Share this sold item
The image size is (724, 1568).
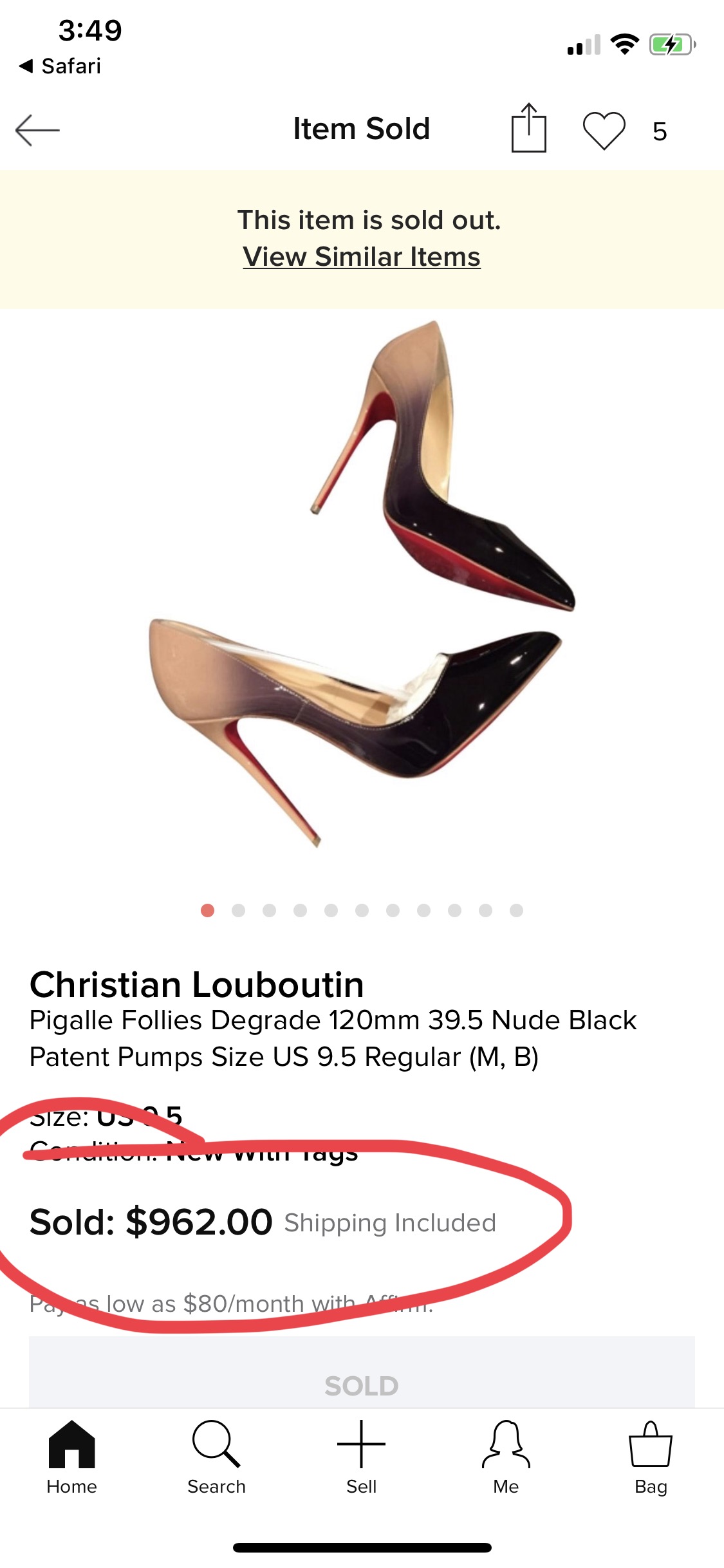(528, 129)
